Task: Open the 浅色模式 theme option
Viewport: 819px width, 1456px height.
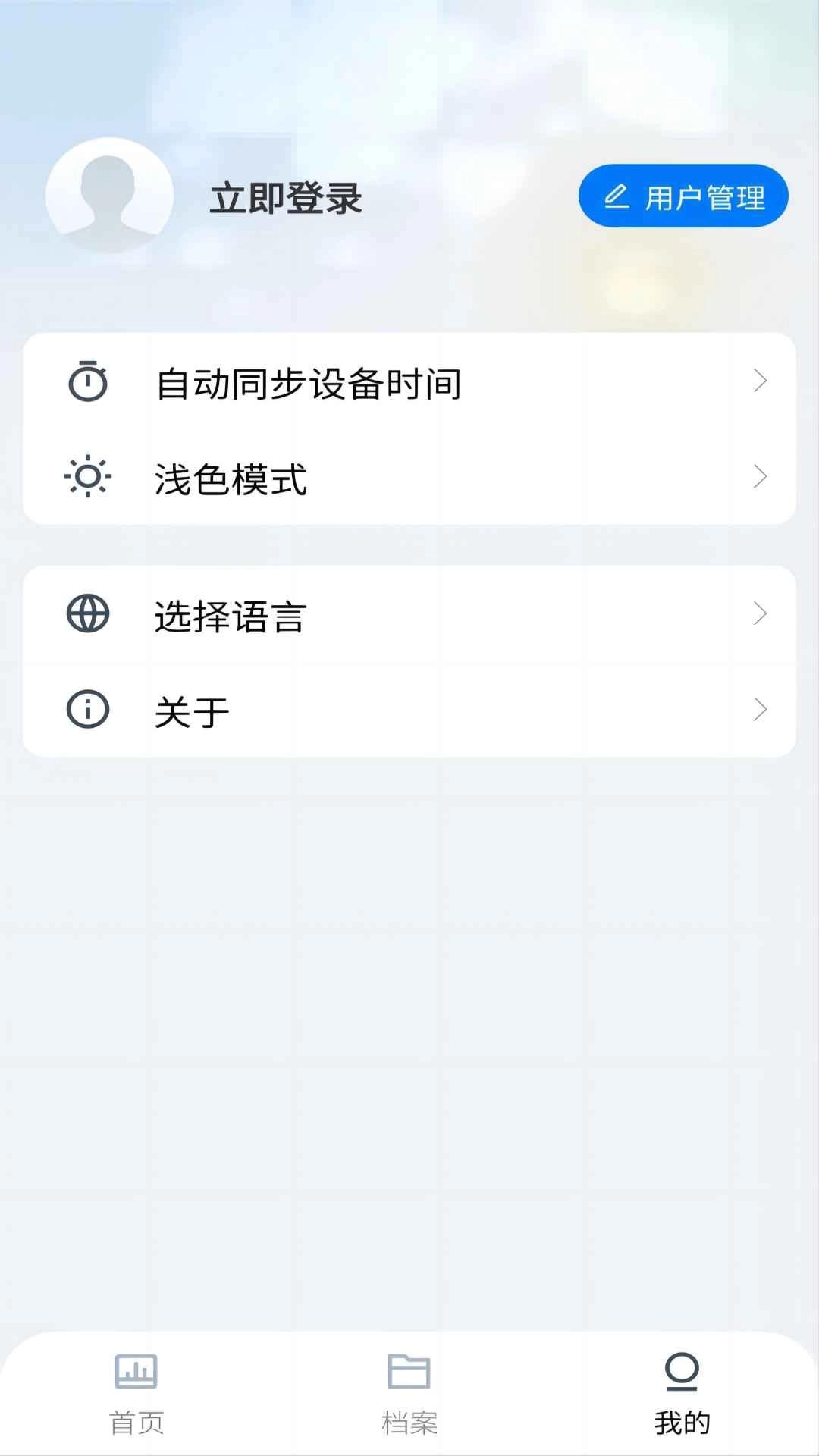Action: 409,478
